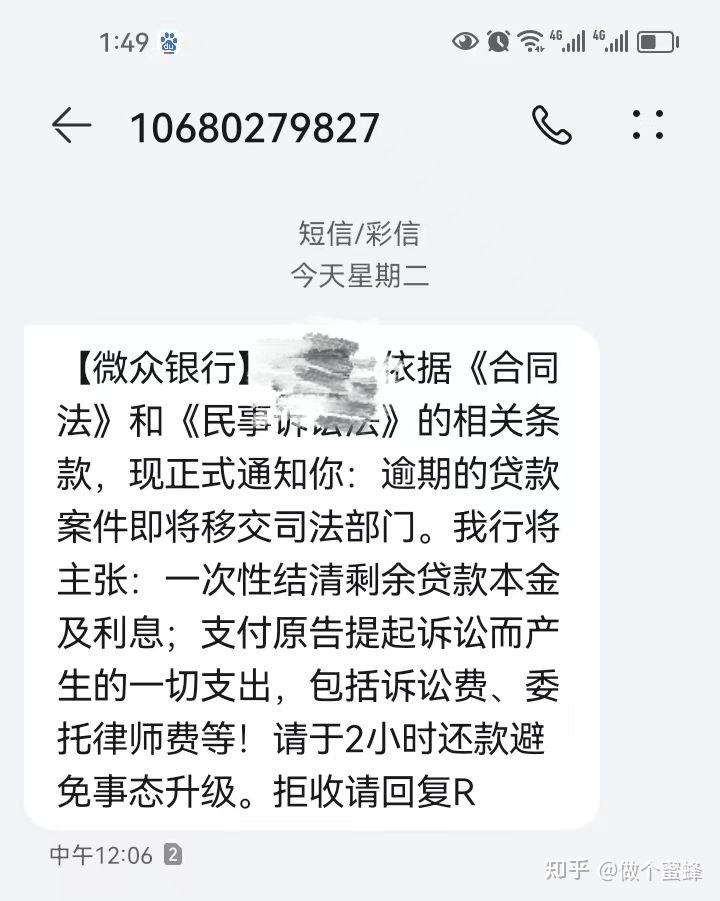Viewport: 720px width, 901px height.
Task: Tap the phone call icon to dial 10680279827
Action: tap(551, 125)
